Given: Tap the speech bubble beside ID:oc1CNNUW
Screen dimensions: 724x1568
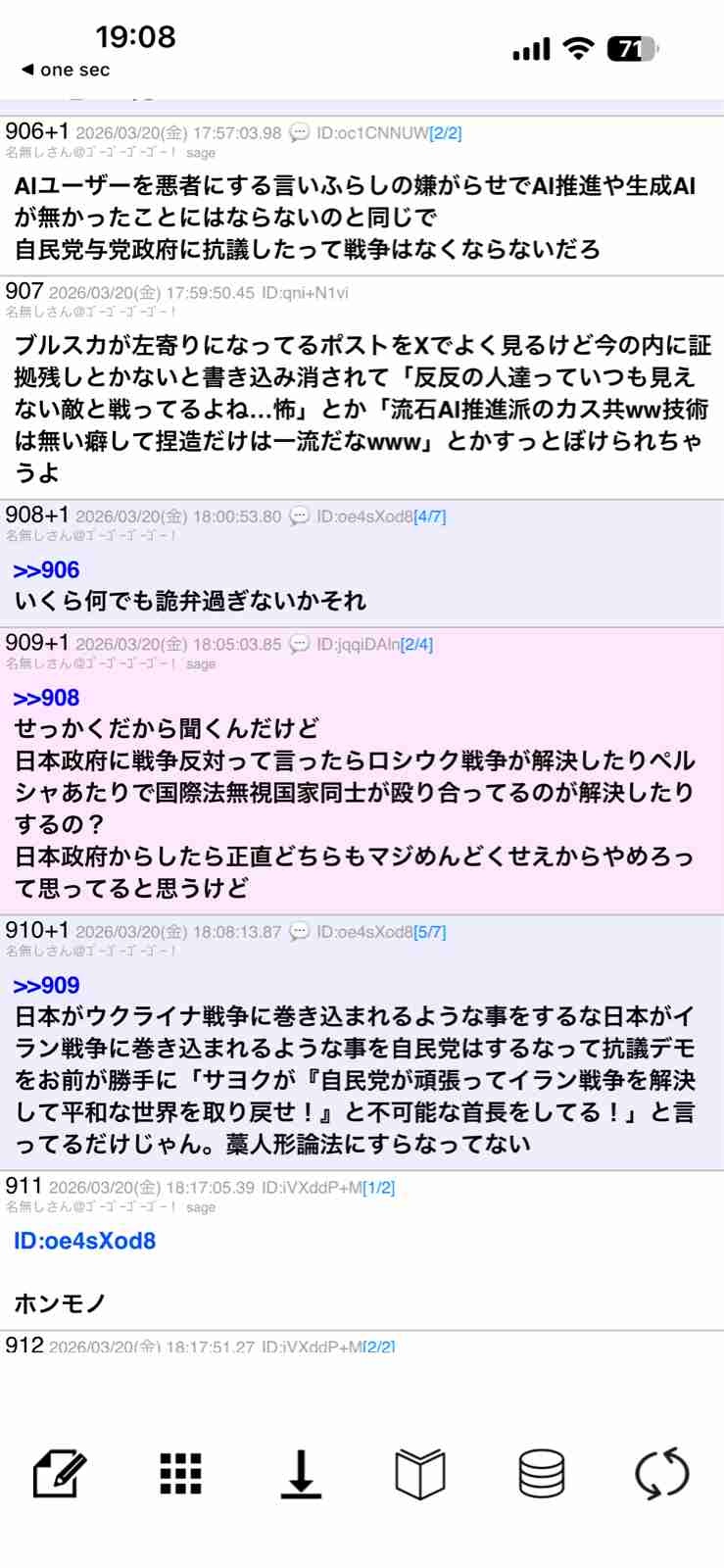Looking at the screenshot, I should (x=297, y=132).
